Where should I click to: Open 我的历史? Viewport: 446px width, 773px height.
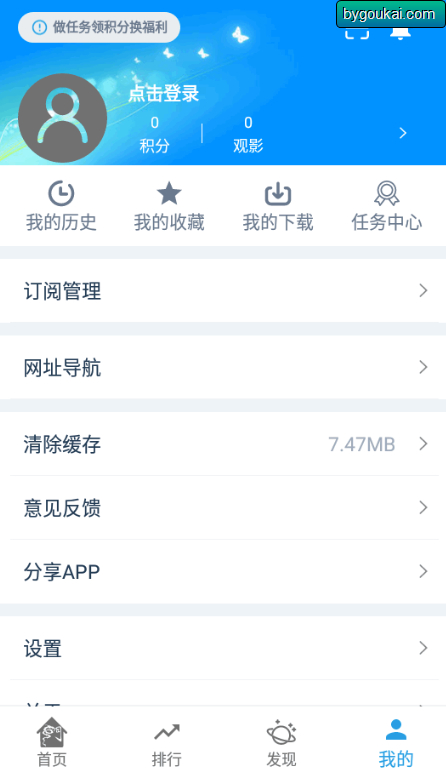tap(61, 206)
